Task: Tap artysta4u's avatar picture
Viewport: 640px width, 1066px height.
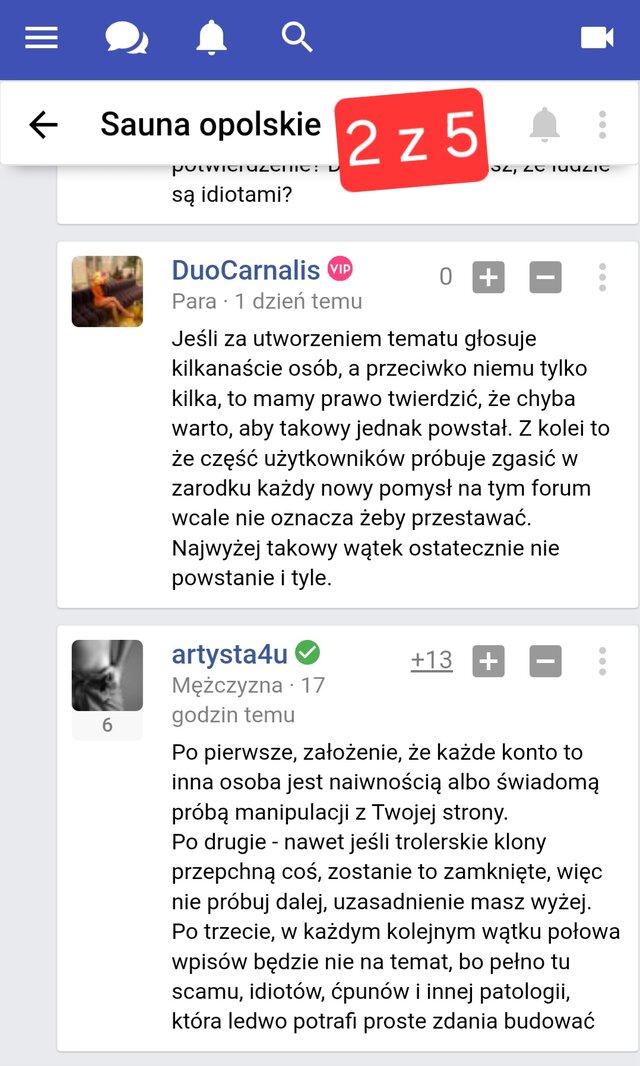Action: (107, 675)
